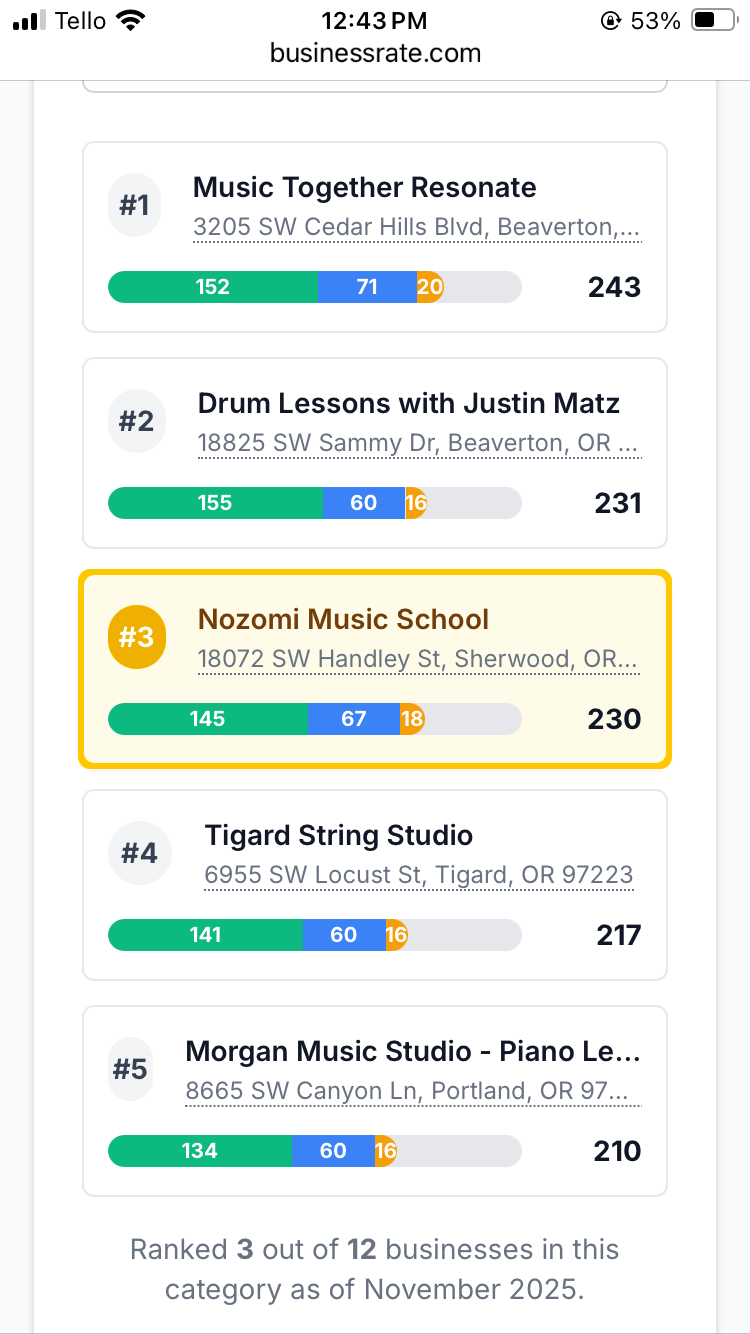Click the Music Together Resonate business name

pyautogui.click(x=364, y=188)
